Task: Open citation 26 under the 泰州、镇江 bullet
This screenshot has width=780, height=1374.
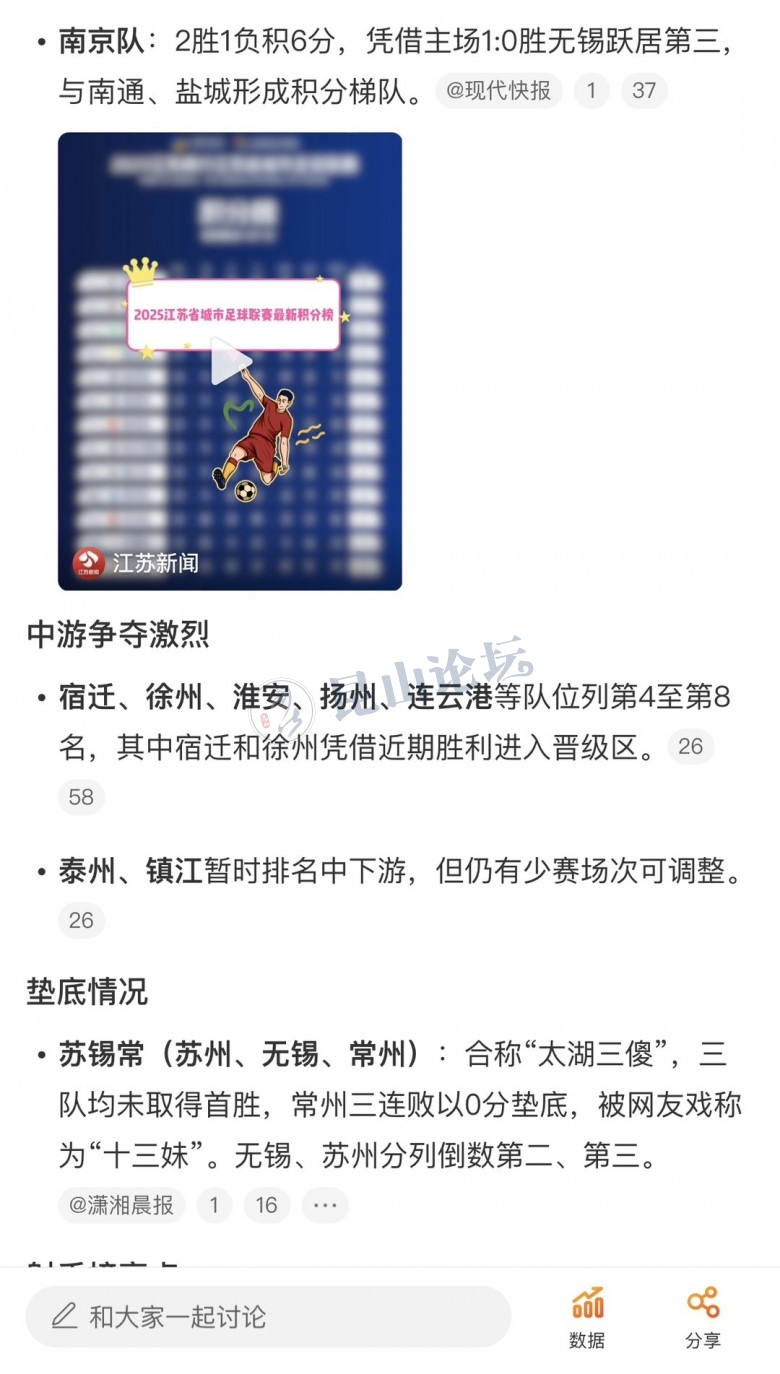Action: point(81,920)
